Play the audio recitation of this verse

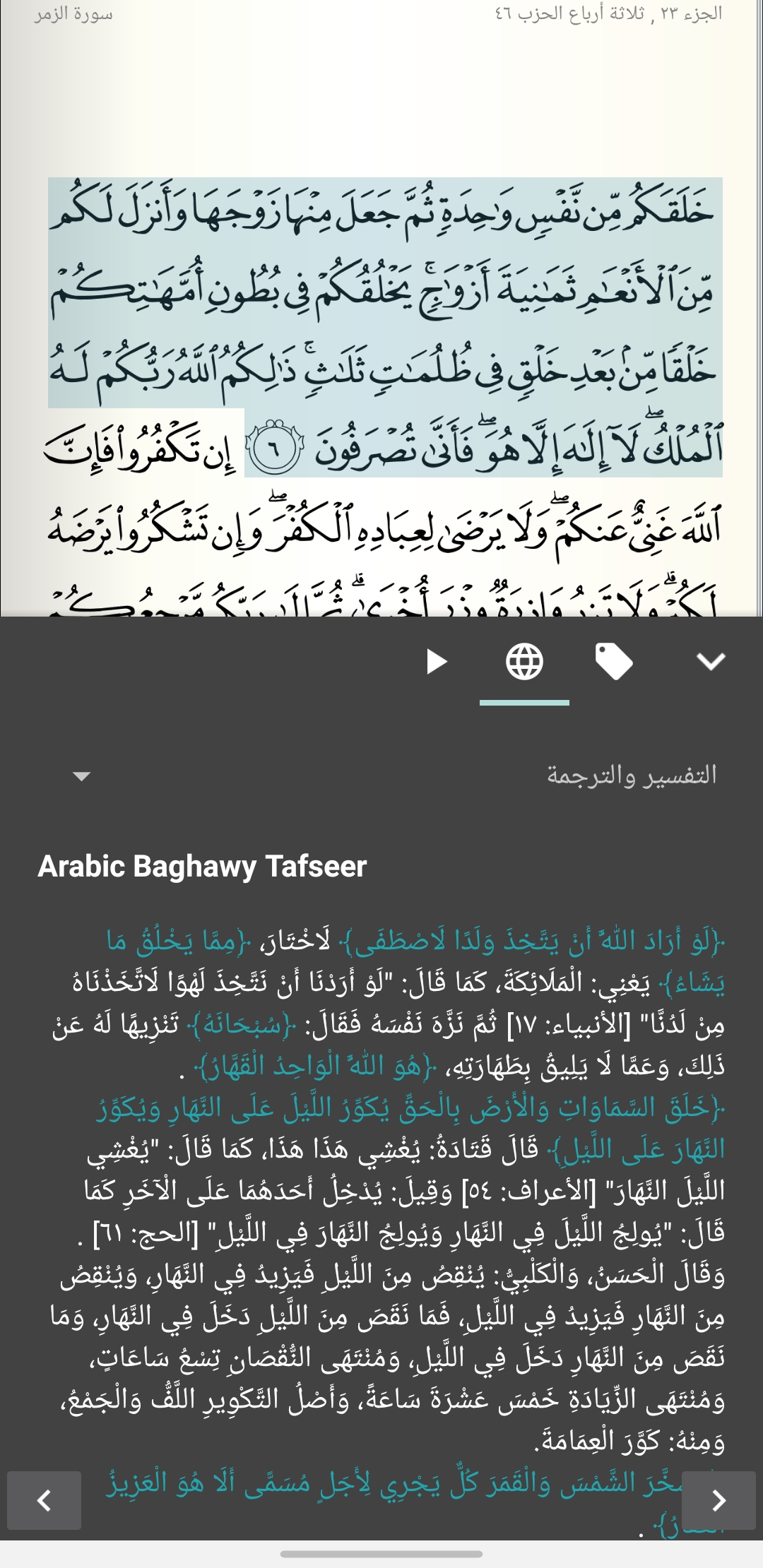(437, 662)
